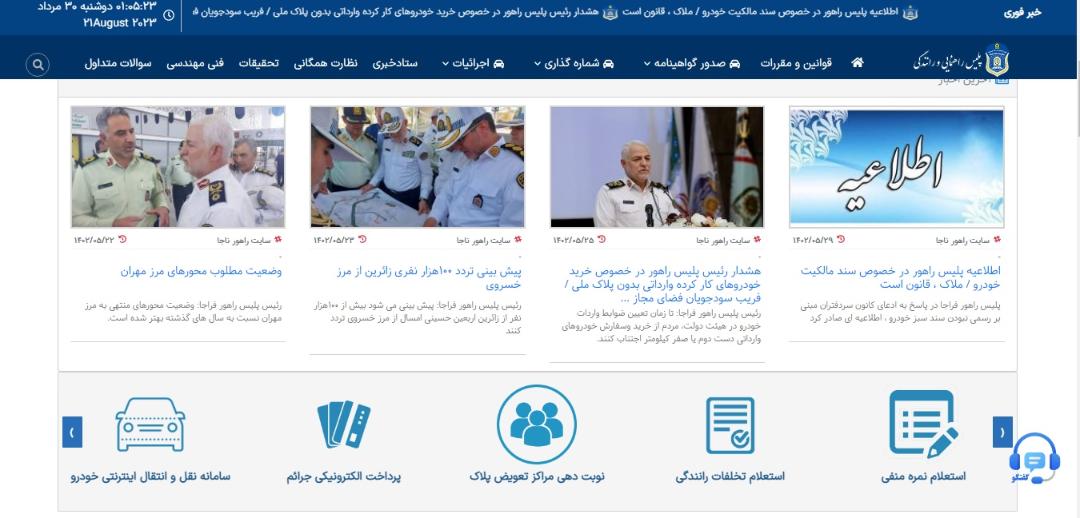Open سامانه نقل و انتقال اینترنتی خودرو
The height and width of the screenshot is (518, 1080).
150,437
